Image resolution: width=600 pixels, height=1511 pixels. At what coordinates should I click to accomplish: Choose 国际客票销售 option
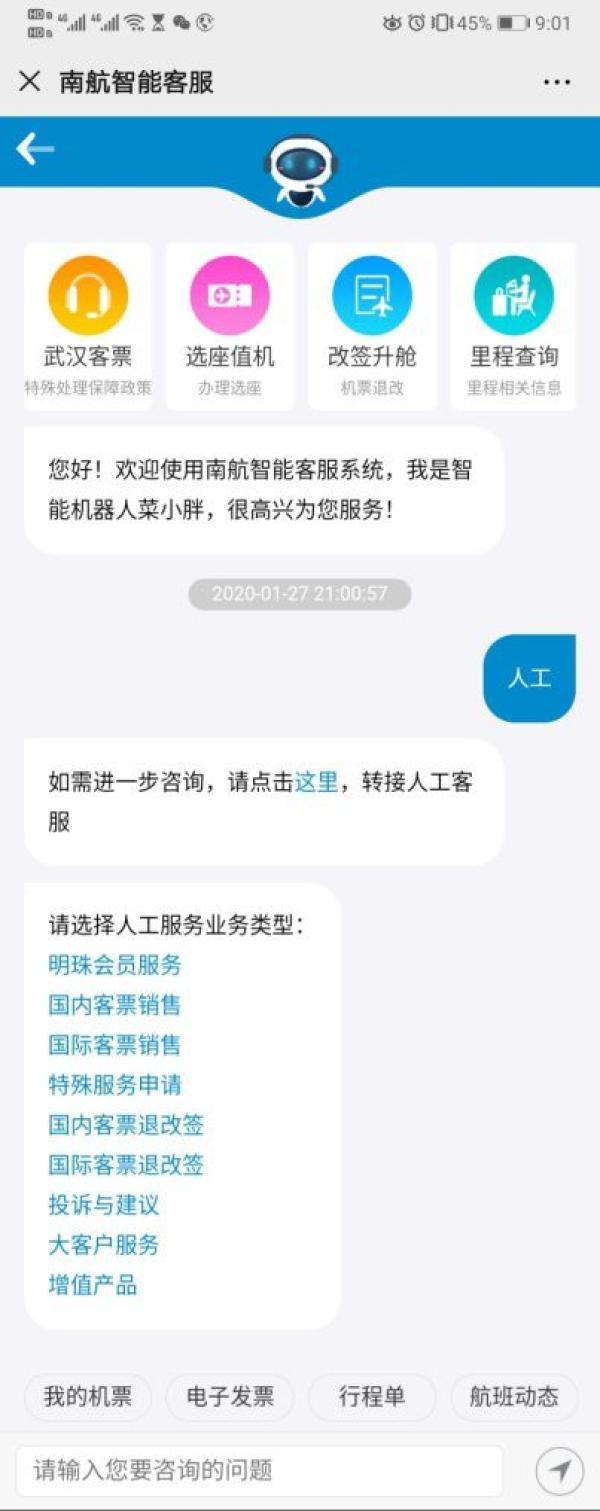[x=115, y=1045]
